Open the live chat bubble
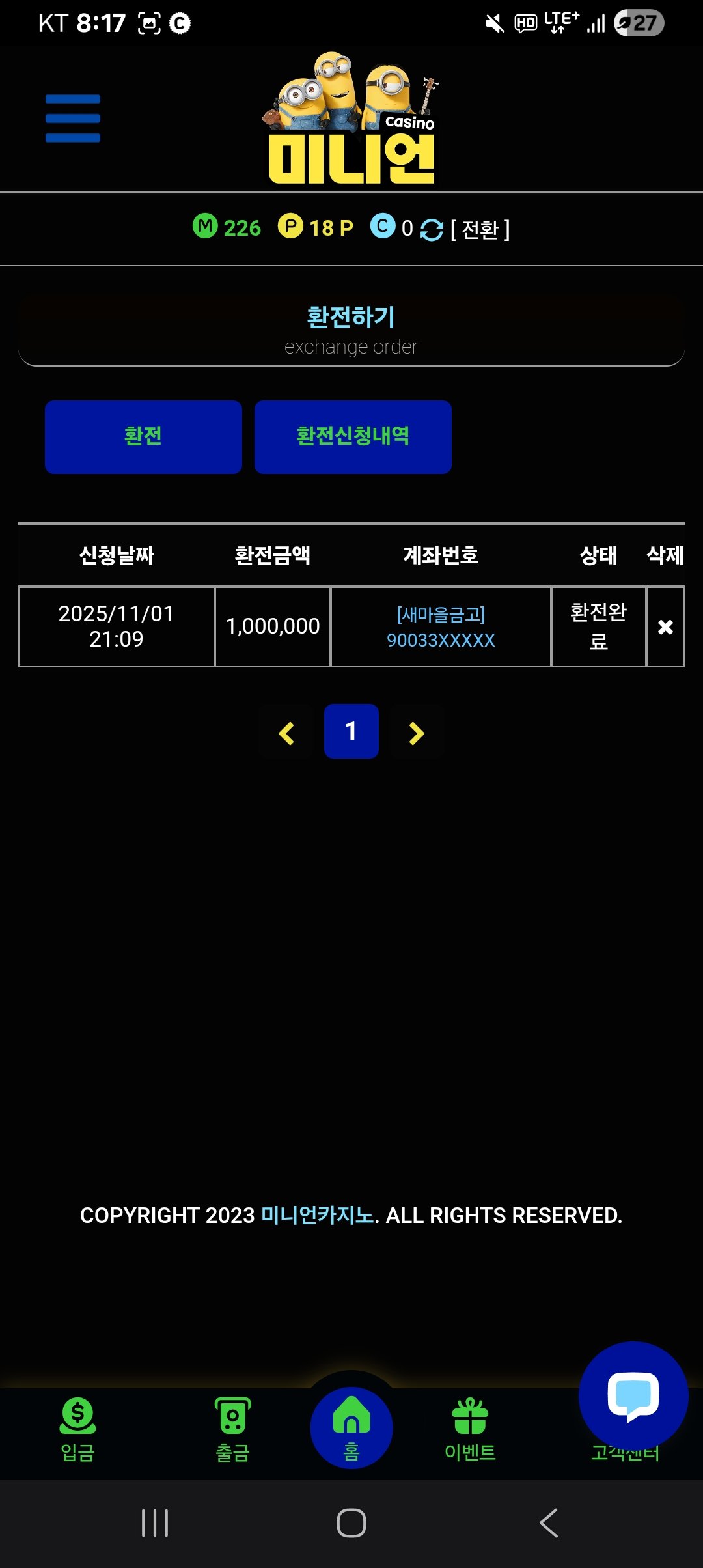 point(633,1395)
